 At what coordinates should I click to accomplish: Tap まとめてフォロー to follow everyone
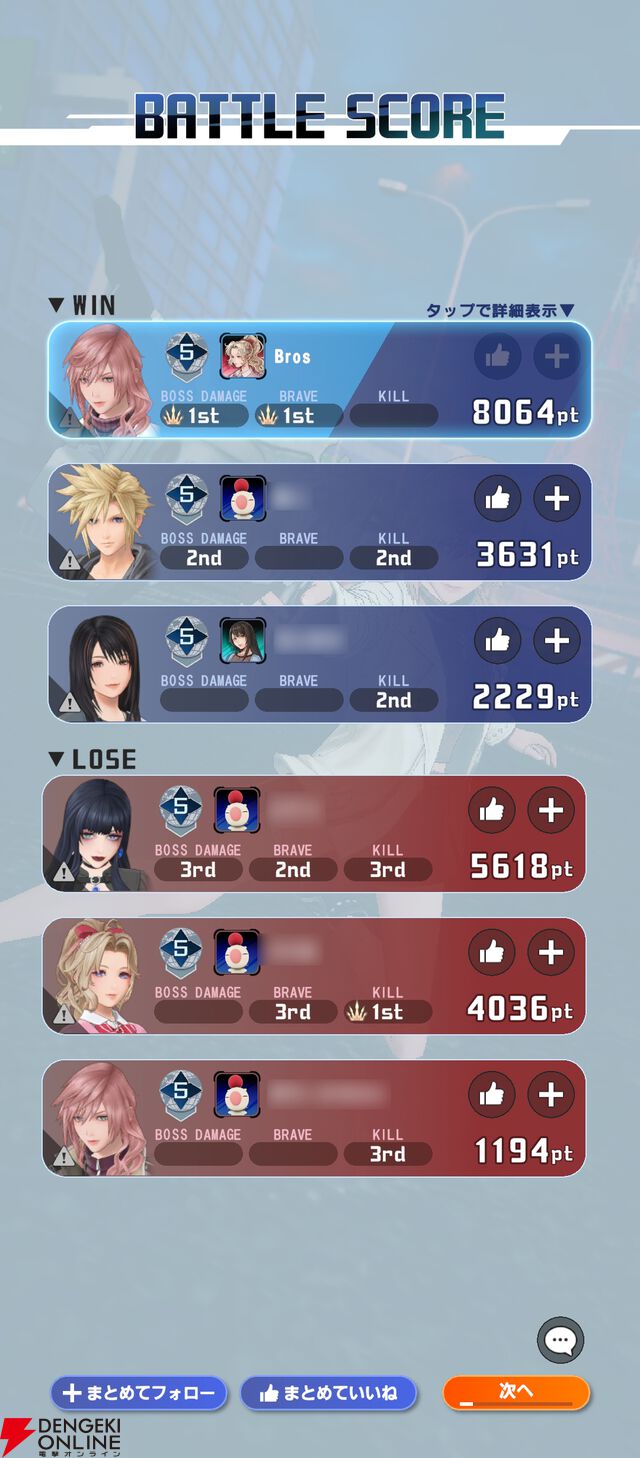point(139,1393)
